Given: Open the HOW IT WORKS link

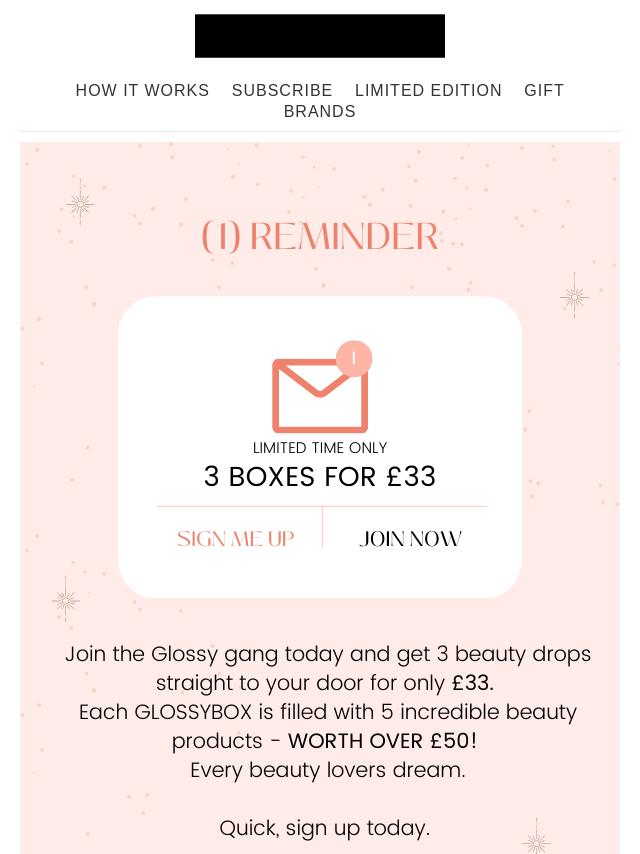Looking at the screenshot, I should pos(142,90).
